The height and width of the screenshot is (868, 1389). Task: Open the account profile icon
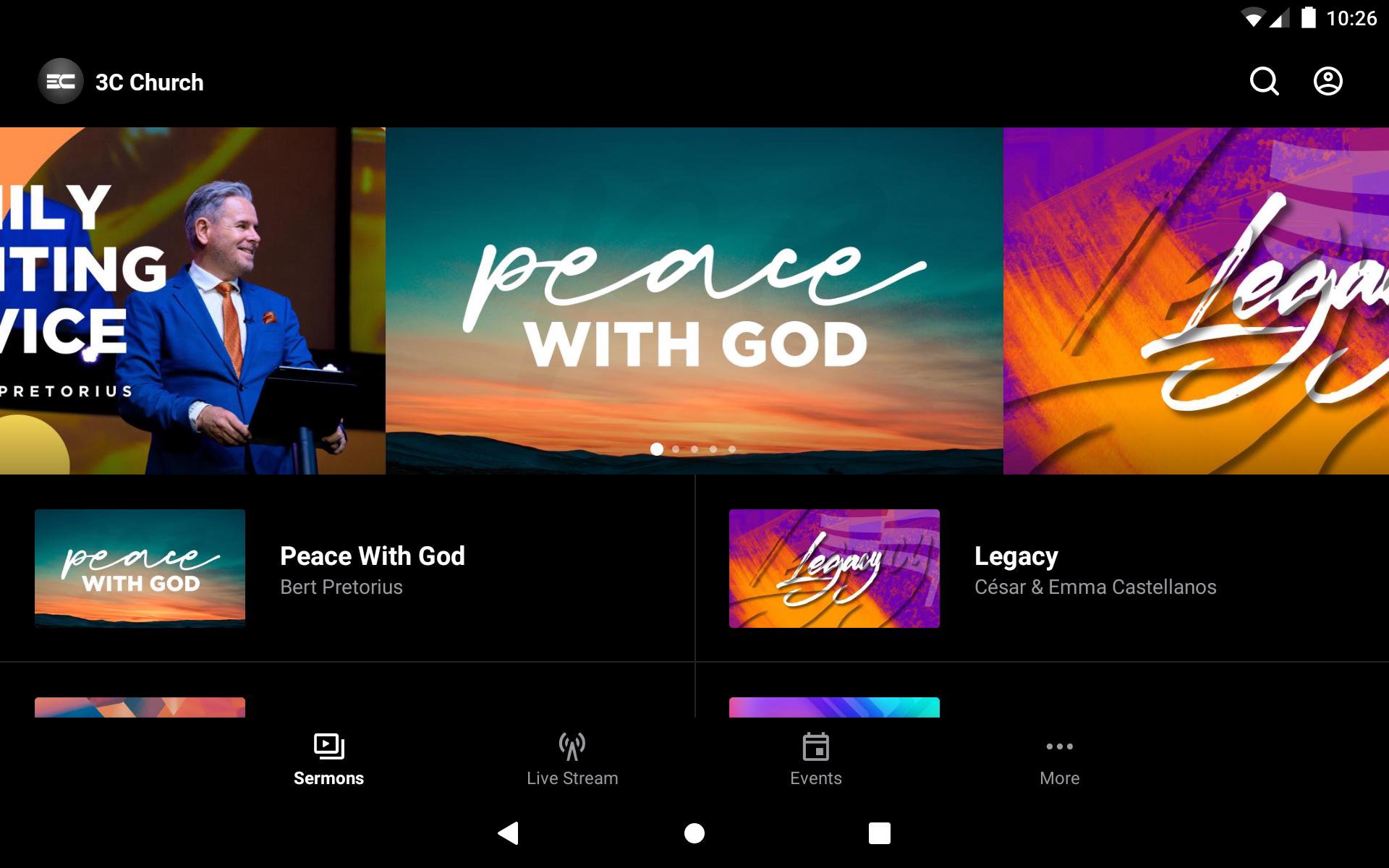(1328, 82)
